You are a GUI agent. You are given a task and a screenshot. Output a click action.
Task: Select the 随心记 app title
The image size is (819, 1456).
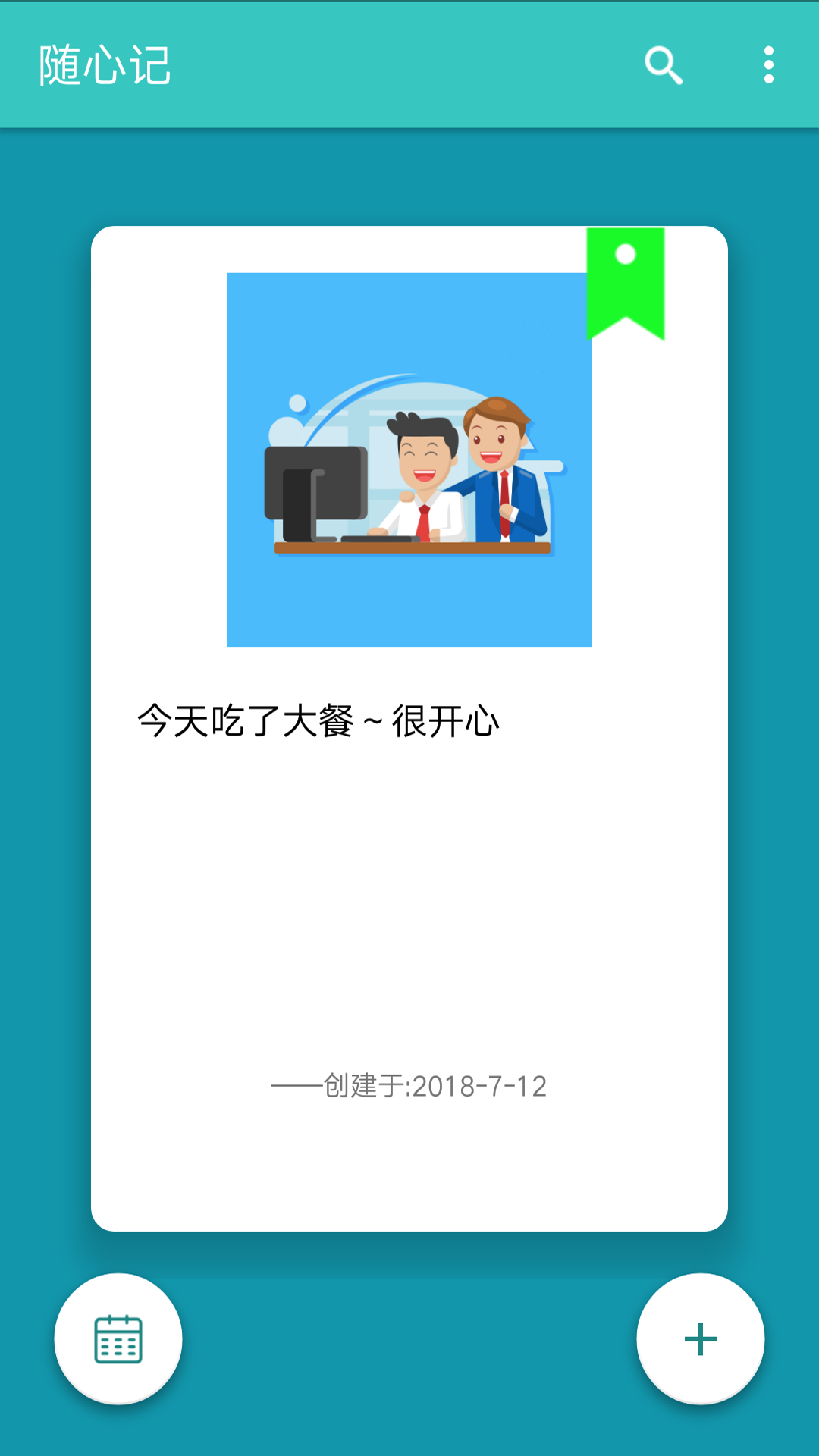click(x=104, y=67)
